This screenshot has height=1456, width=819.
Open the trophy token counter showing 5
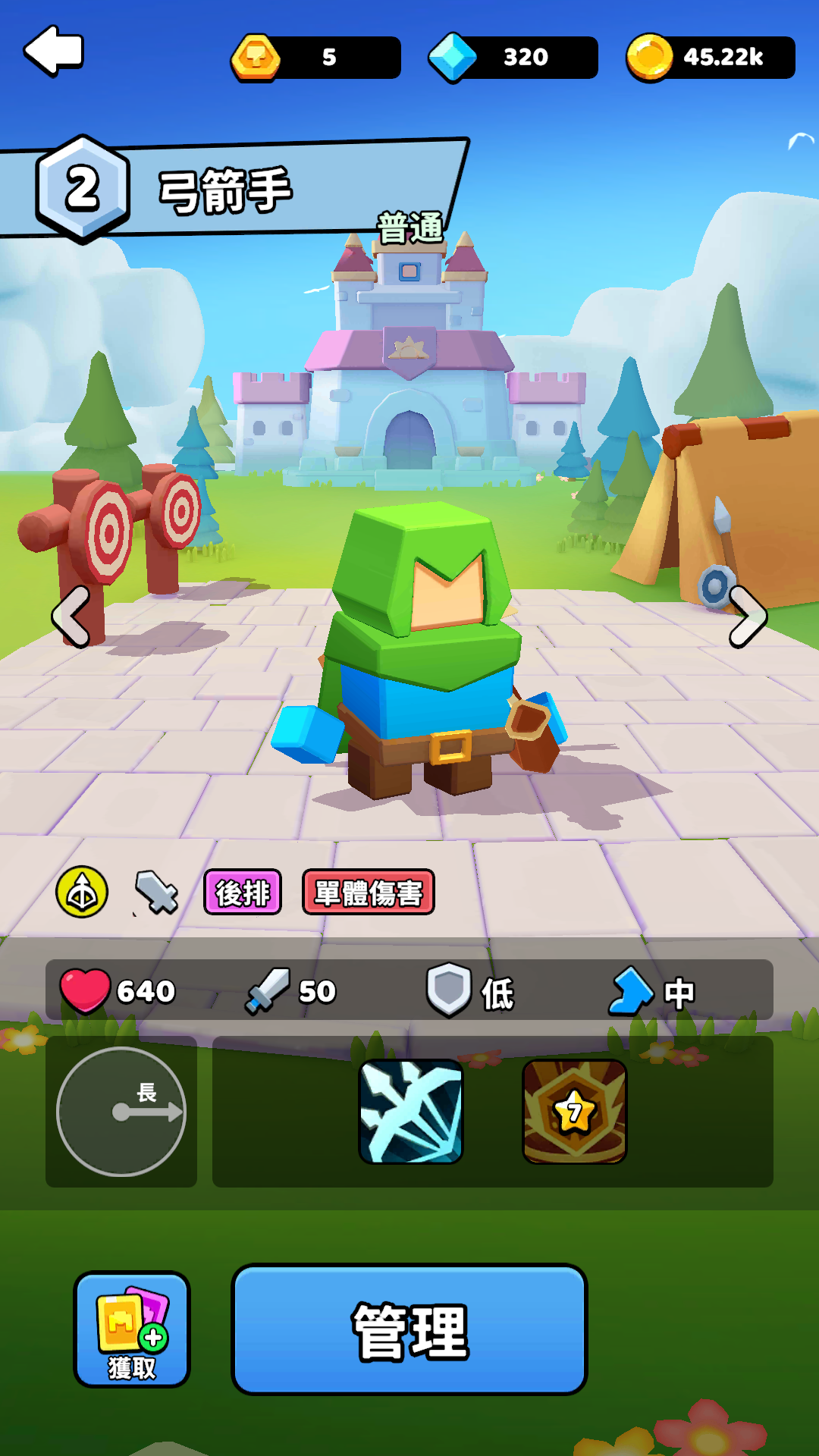pos(317,58)
